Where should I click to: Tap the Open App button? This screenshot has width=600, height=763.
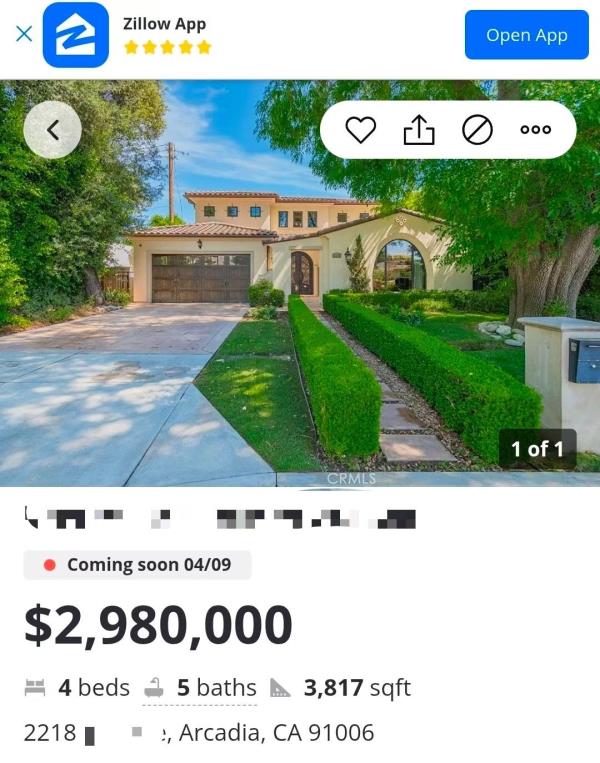click(526, 35)
